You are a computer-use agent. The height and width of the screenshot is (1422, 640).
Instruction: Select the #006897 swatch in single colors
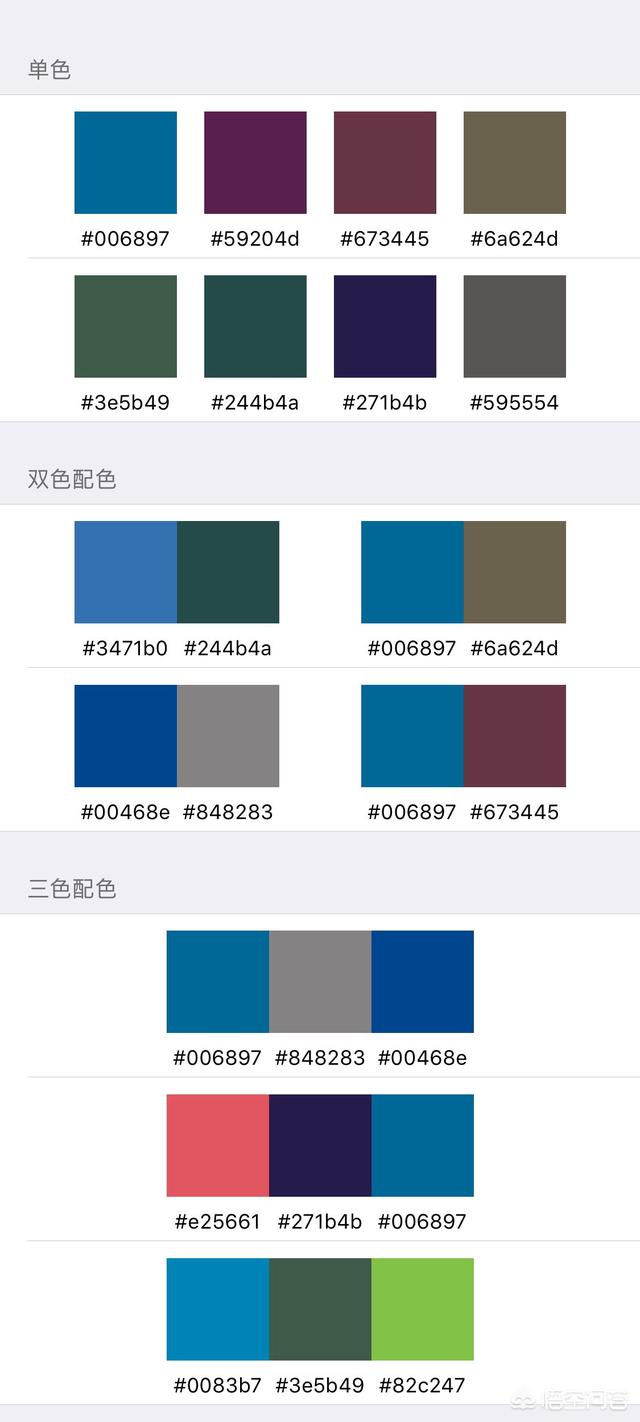coord(126,162)
